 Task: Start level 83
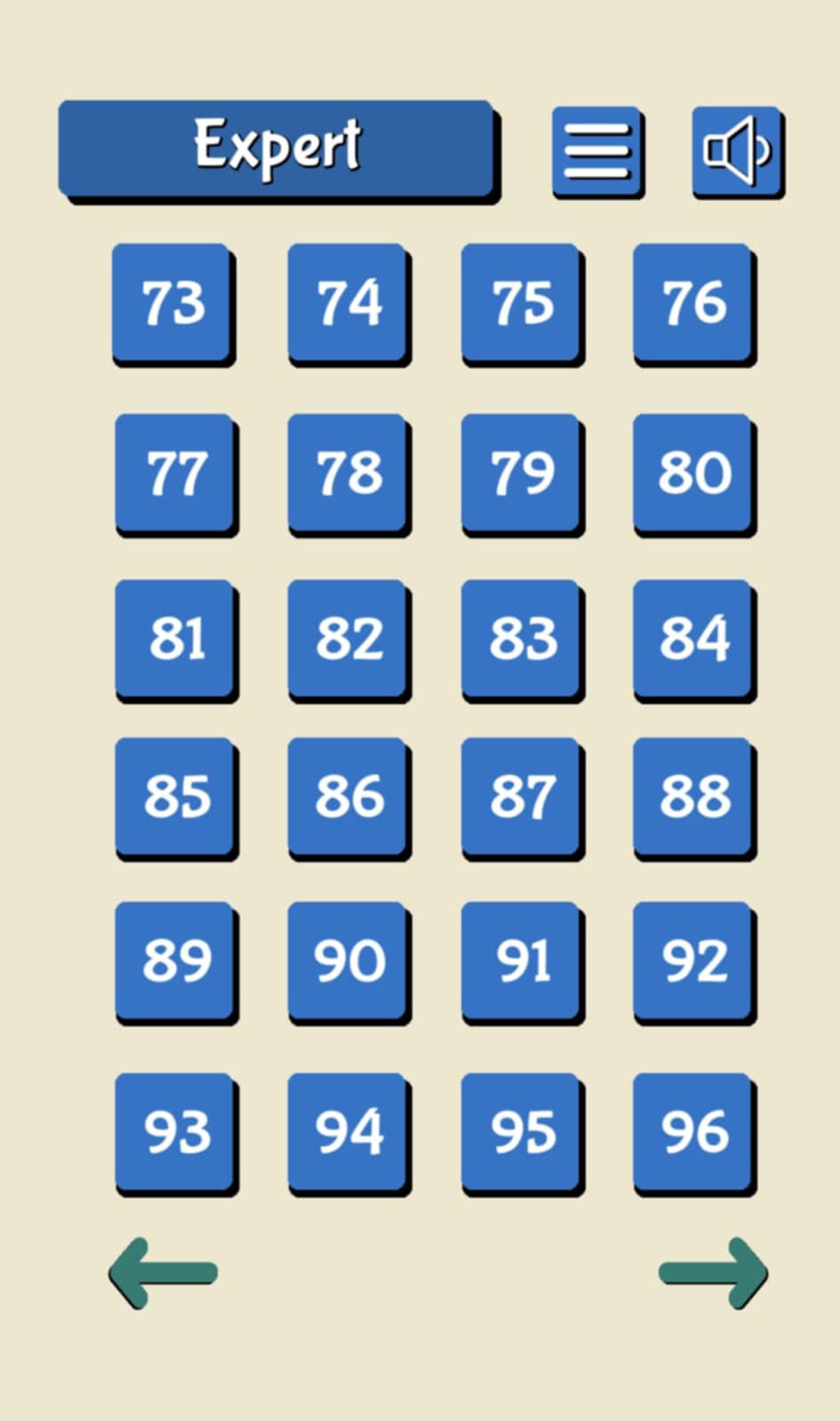coord(521,638)
